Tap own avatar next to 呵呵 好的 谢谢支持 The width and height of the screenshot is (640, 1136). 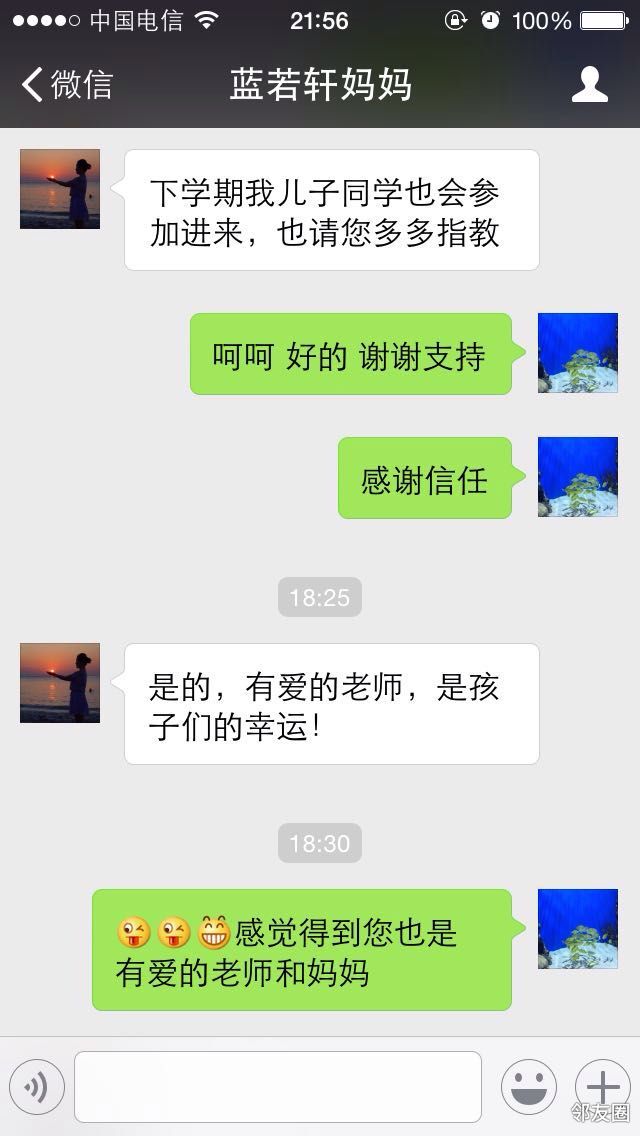(578, 353)
